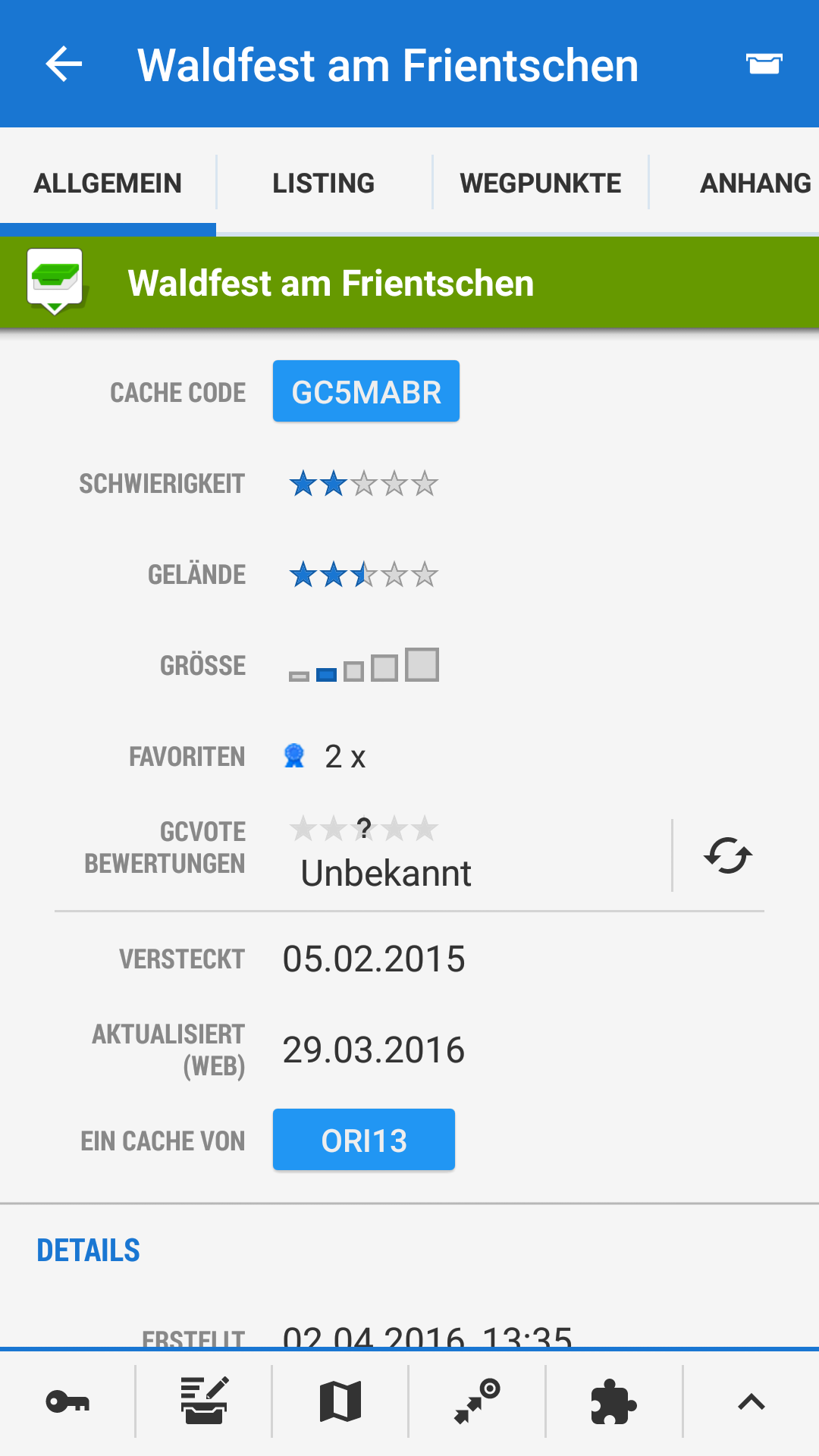Tap the key icon in the bottom toolbar
819x1456 pixels.
tap(67, 1402)
